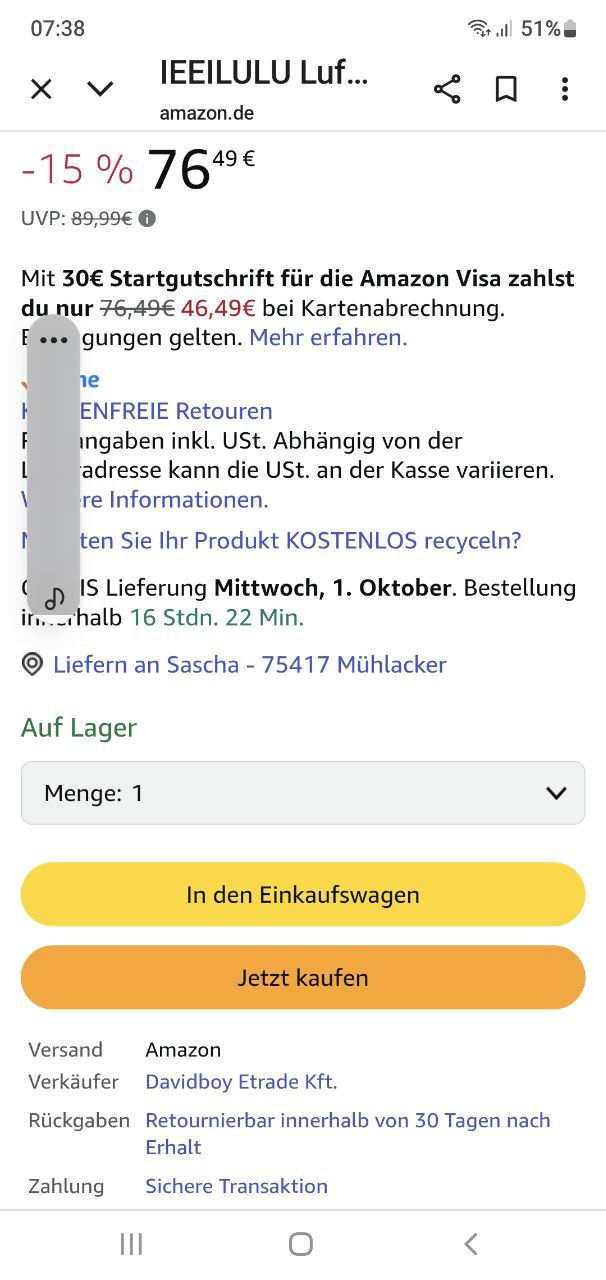Open the KOSTENLOS recyceln link

click(x=271, y=541)
